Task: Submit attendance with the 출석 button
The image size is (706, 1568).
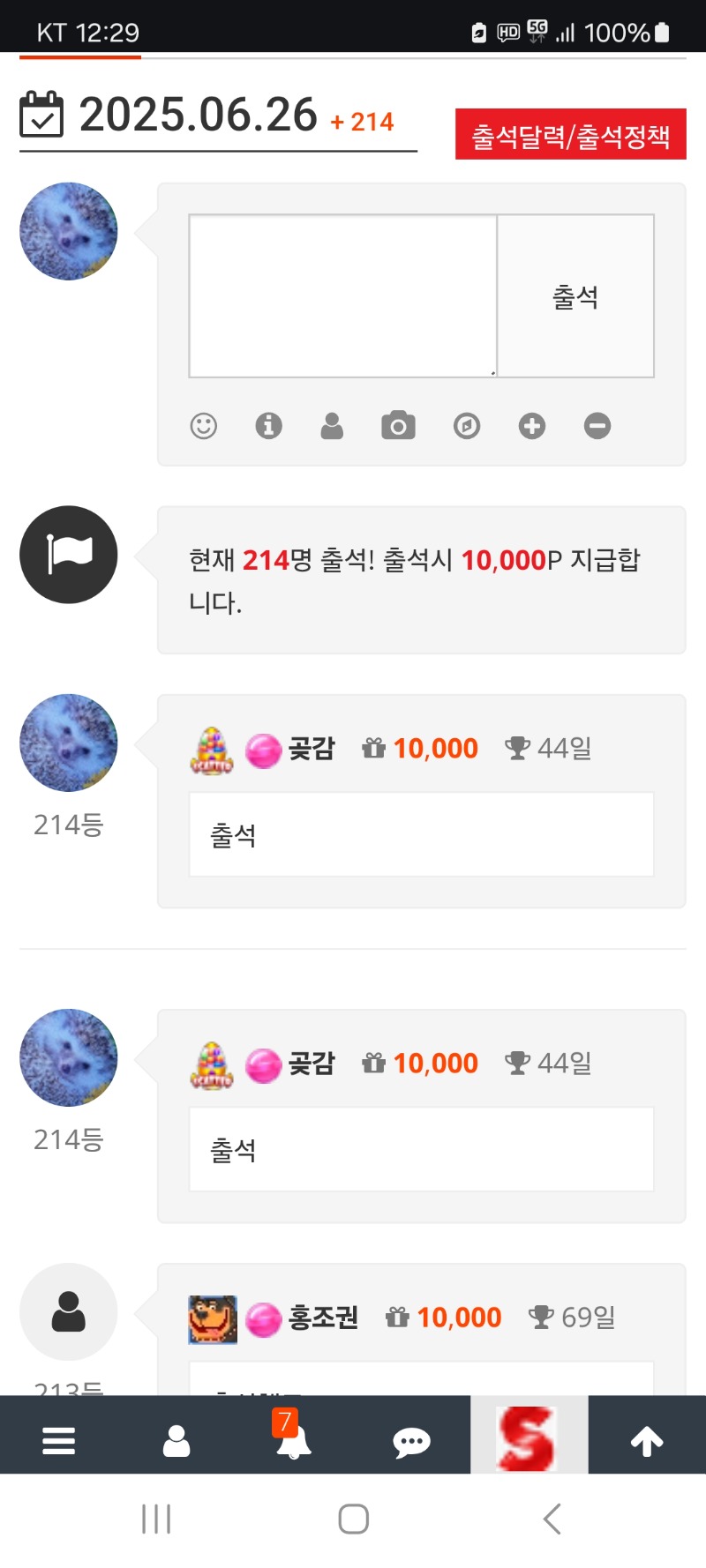Action: point(575,296)
